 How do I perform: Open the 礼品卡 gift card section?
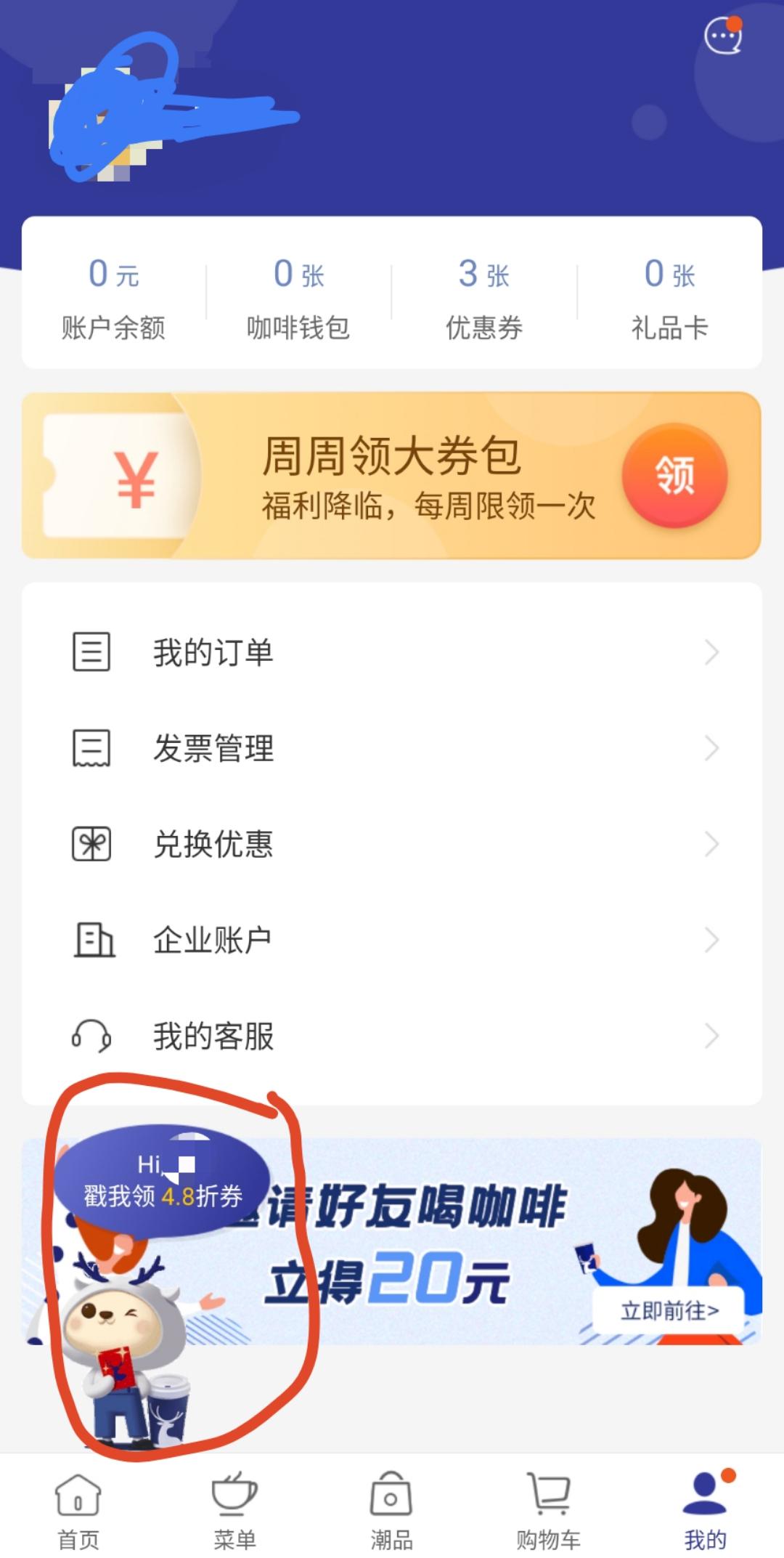click(x=669, y=298)
